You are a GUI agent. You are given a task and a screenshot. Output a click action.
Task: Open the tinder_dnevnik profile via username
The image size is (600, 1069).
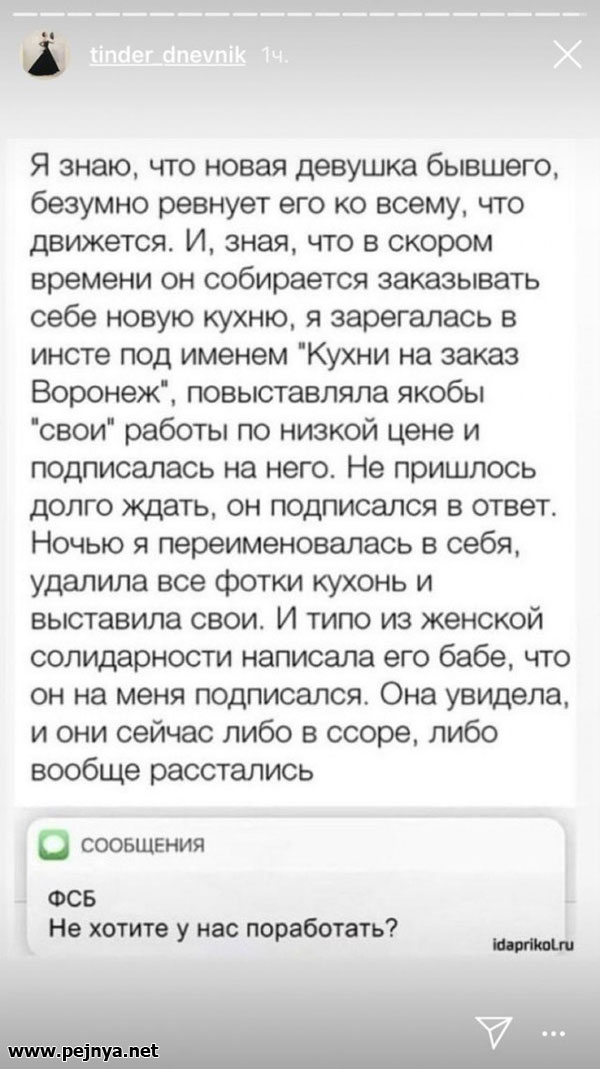167,57
